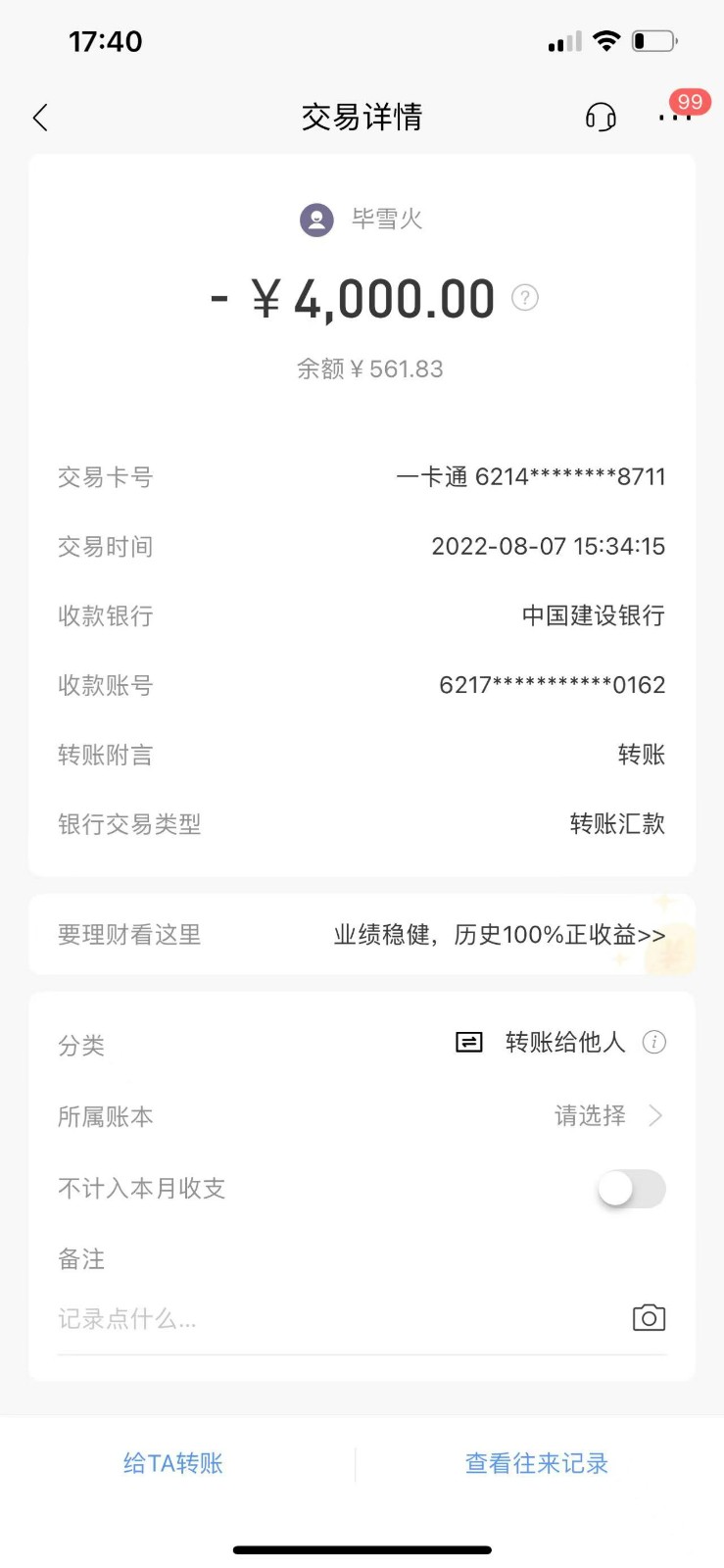
Task: Attach a photo with the camera icon
Action: point(649,1318)
